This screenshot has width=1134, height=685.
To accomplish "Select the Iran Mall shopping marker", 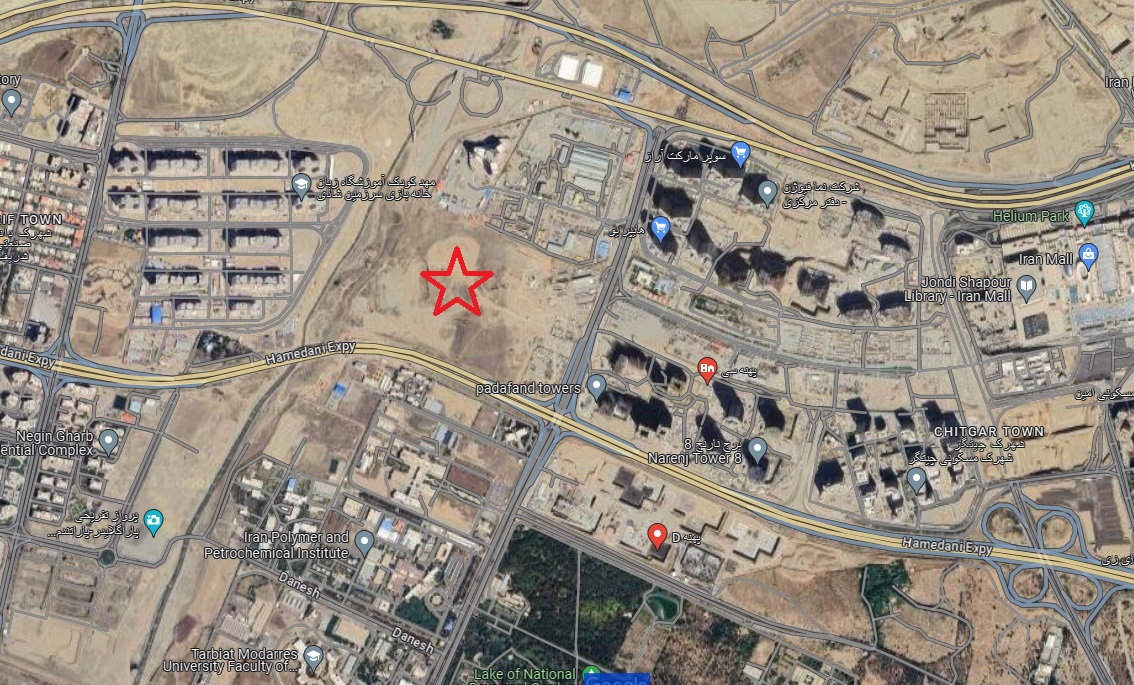I will pos(1088,254).
